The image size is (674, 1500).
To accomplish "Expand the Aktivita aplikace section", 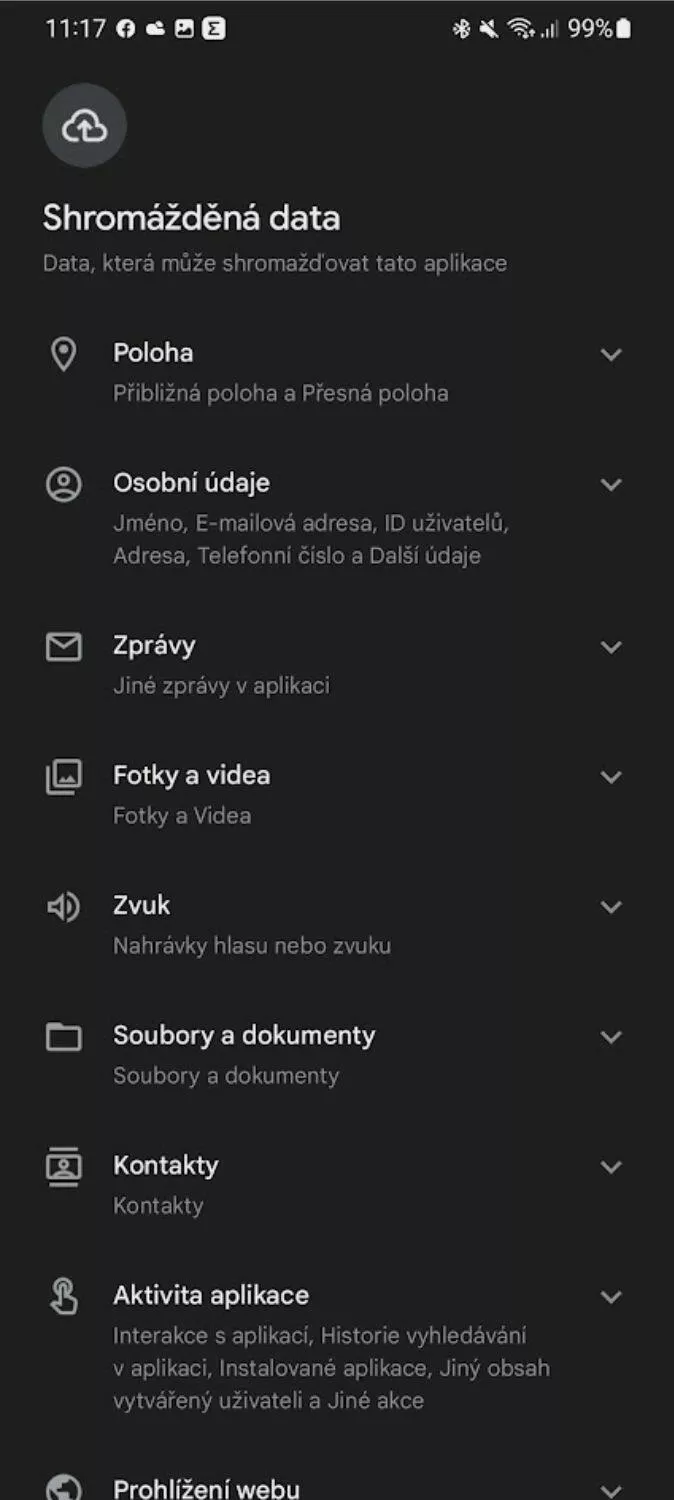I will 611,1297.
